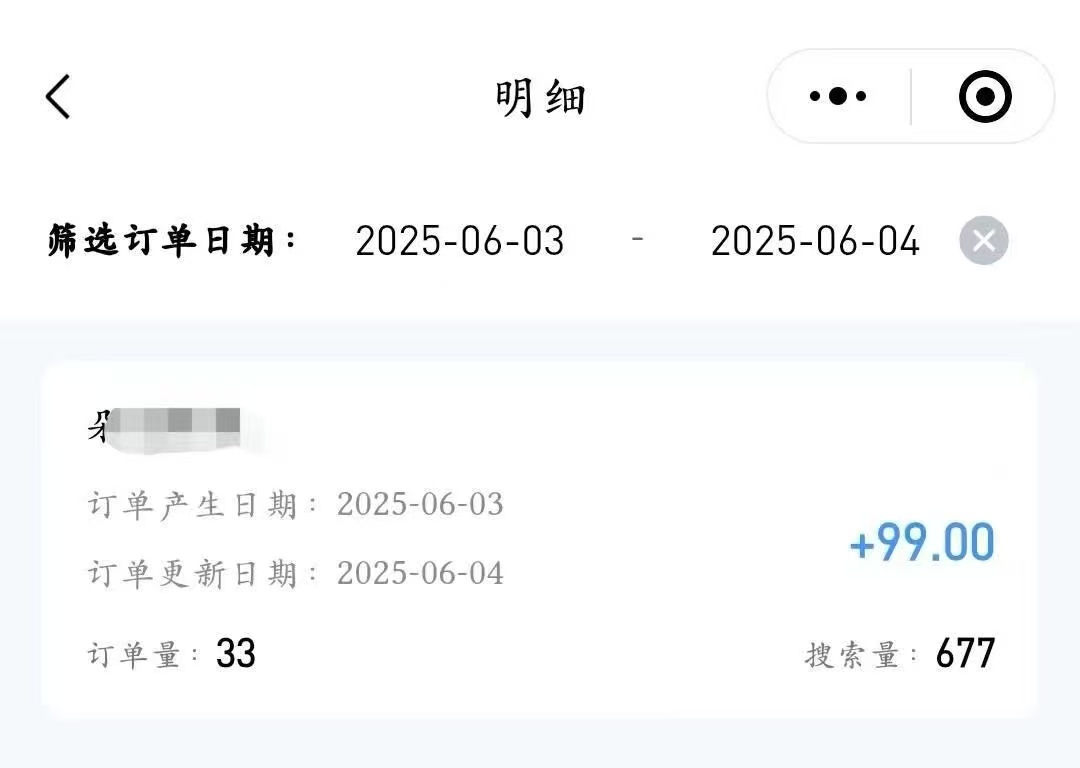Change the end date 2025-06-04
This screenshot has width=1080, height=768.
click(815, 241)
